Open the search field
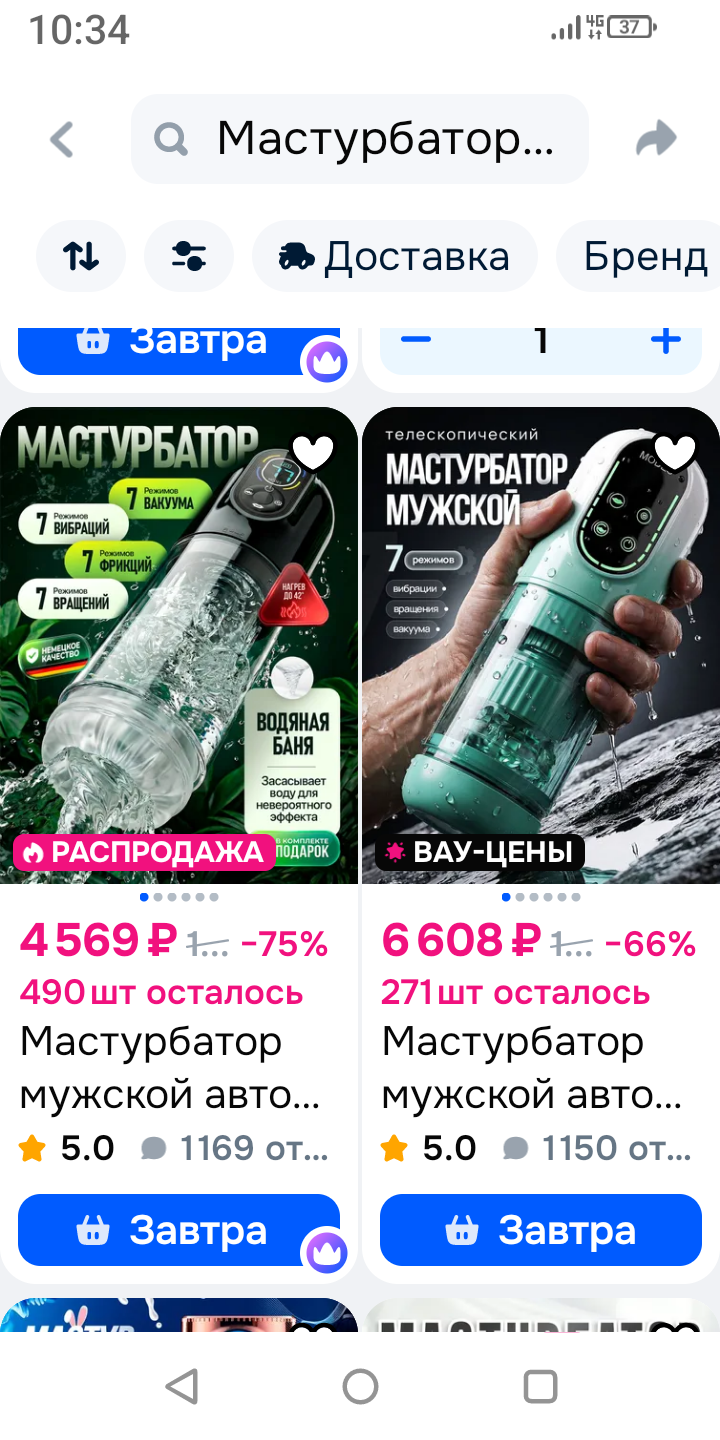 [360, 139]
